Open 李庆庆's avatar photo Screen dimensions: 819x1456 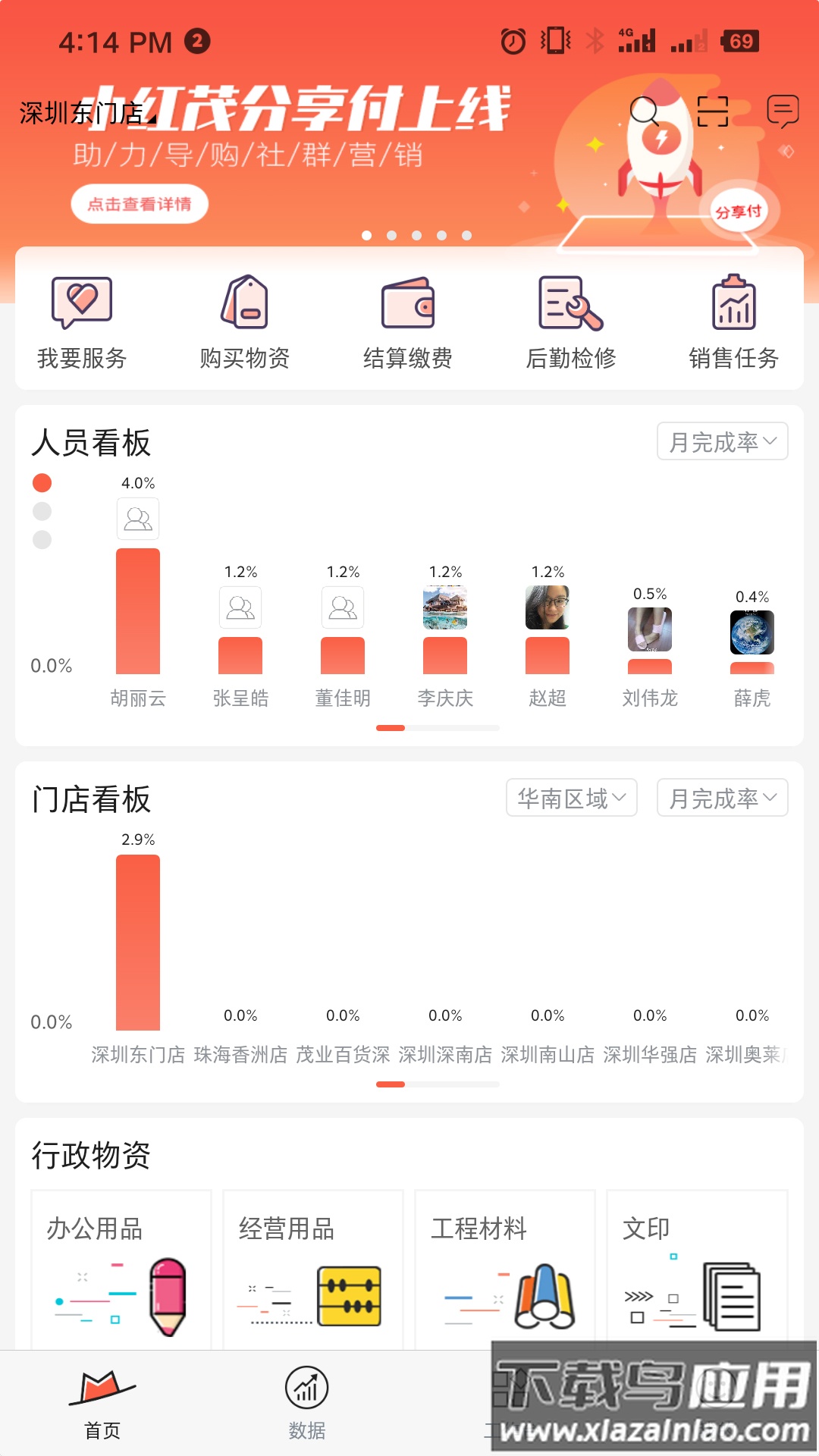tap(444, 607)
